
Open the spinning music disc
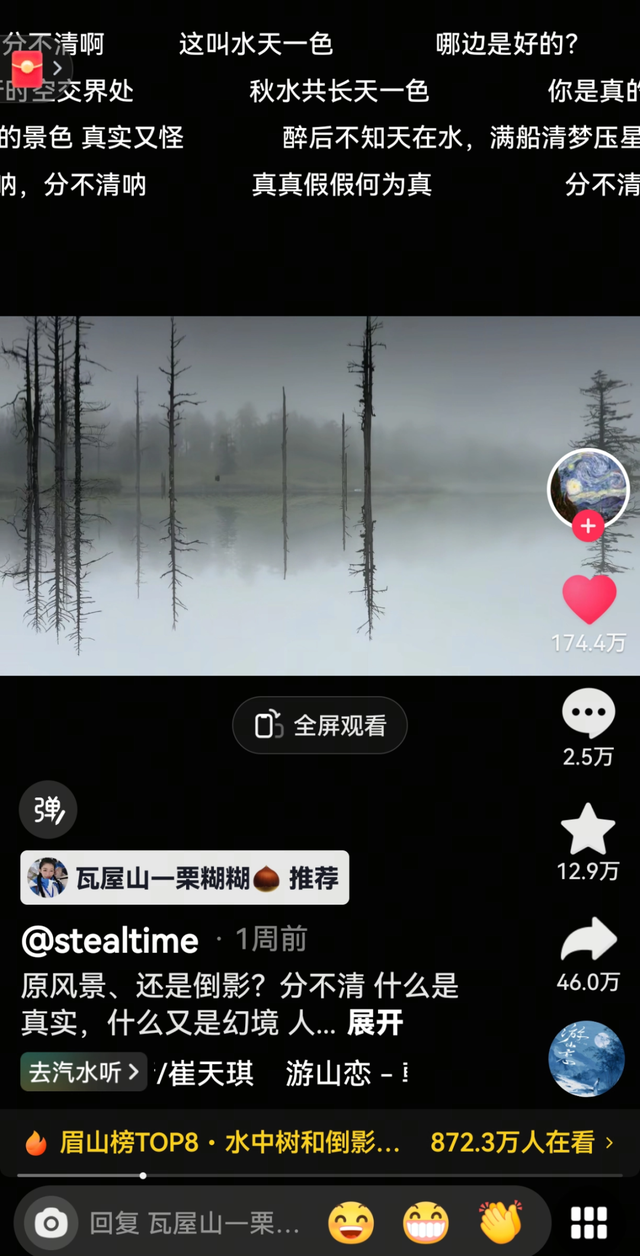tap(587, 1058)
